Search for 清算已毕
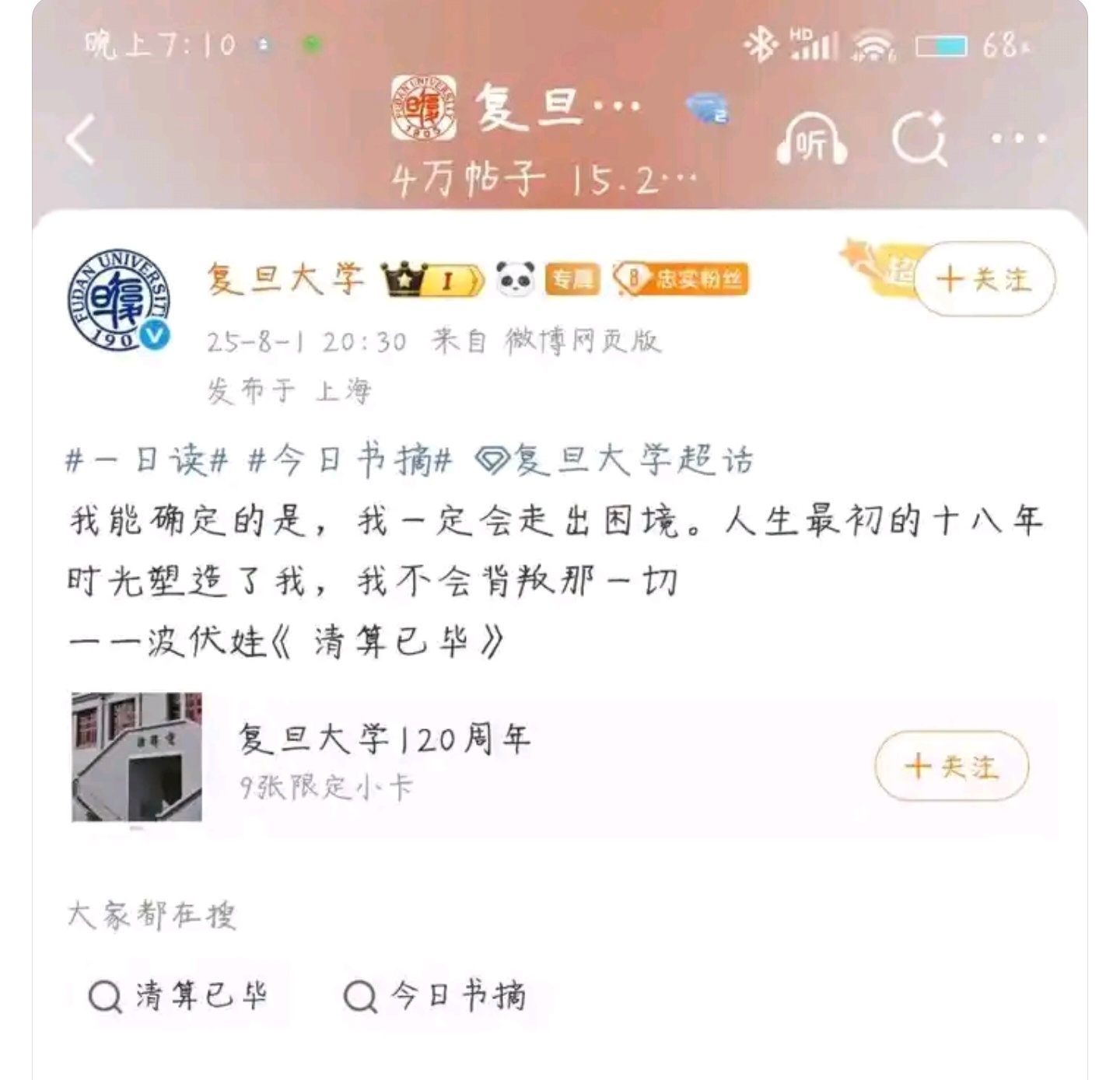This screenshot has height=1080, width=1120. point(180,995)
